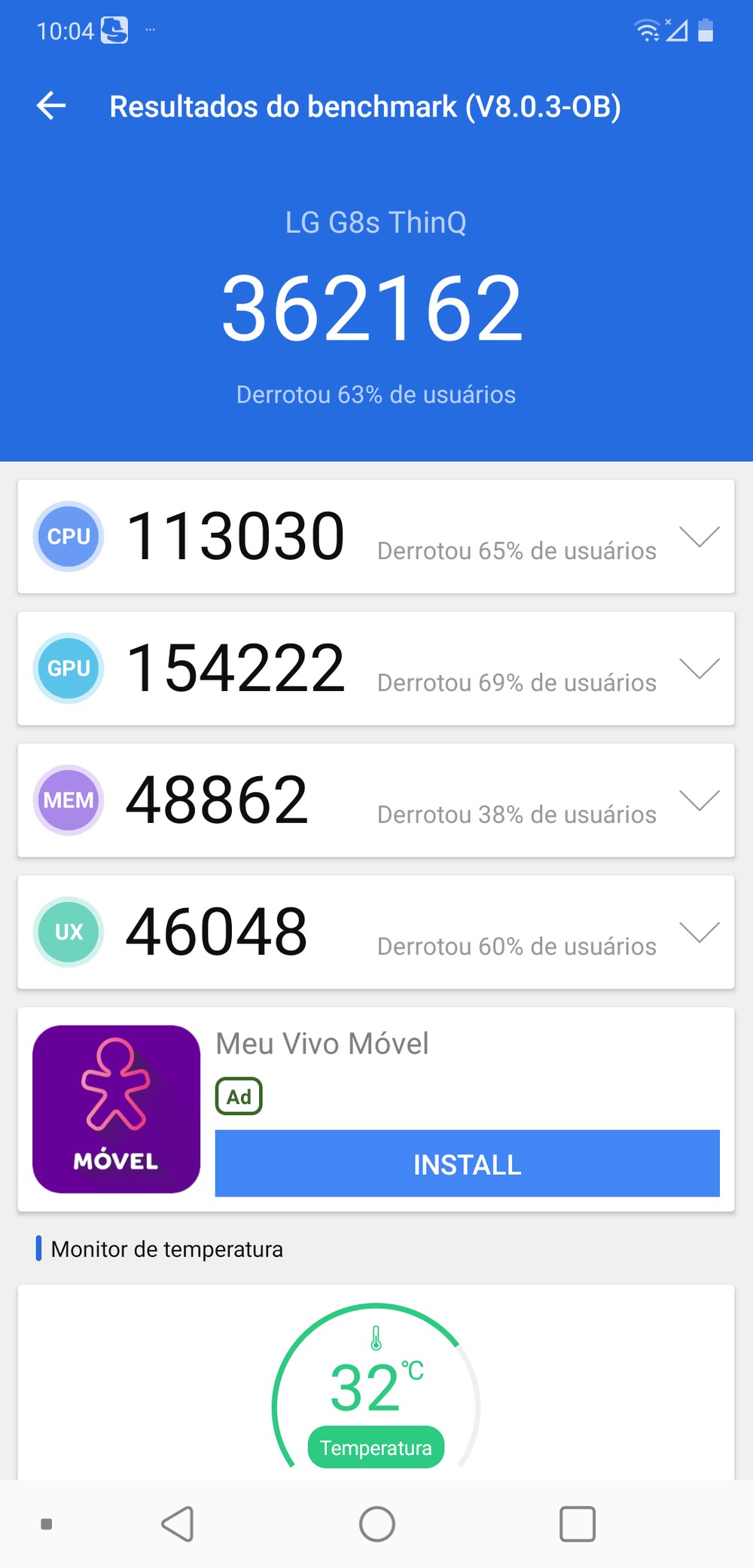Expand the MEM score details

coord(699,800)
